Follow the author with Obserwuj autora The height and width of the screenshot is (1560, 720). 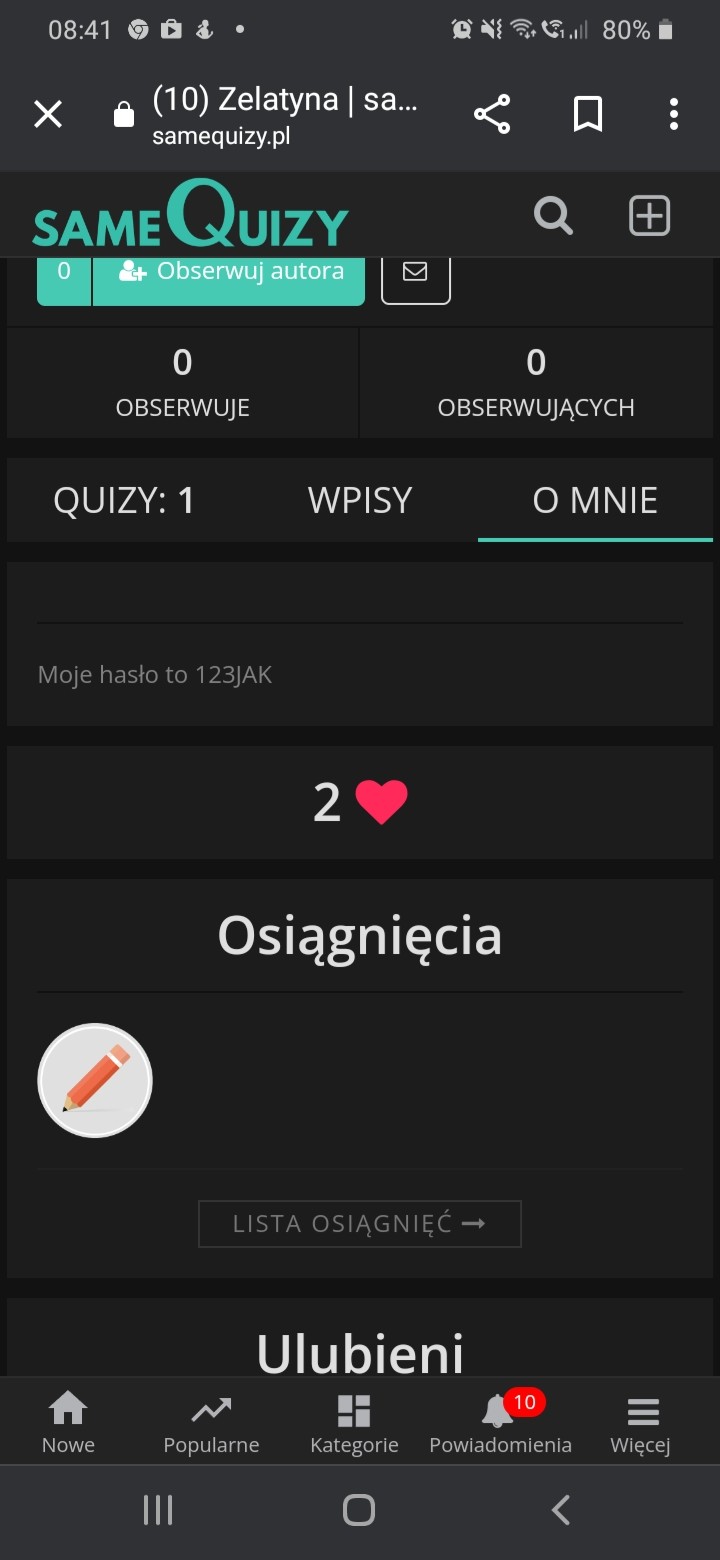click(229, 272)
